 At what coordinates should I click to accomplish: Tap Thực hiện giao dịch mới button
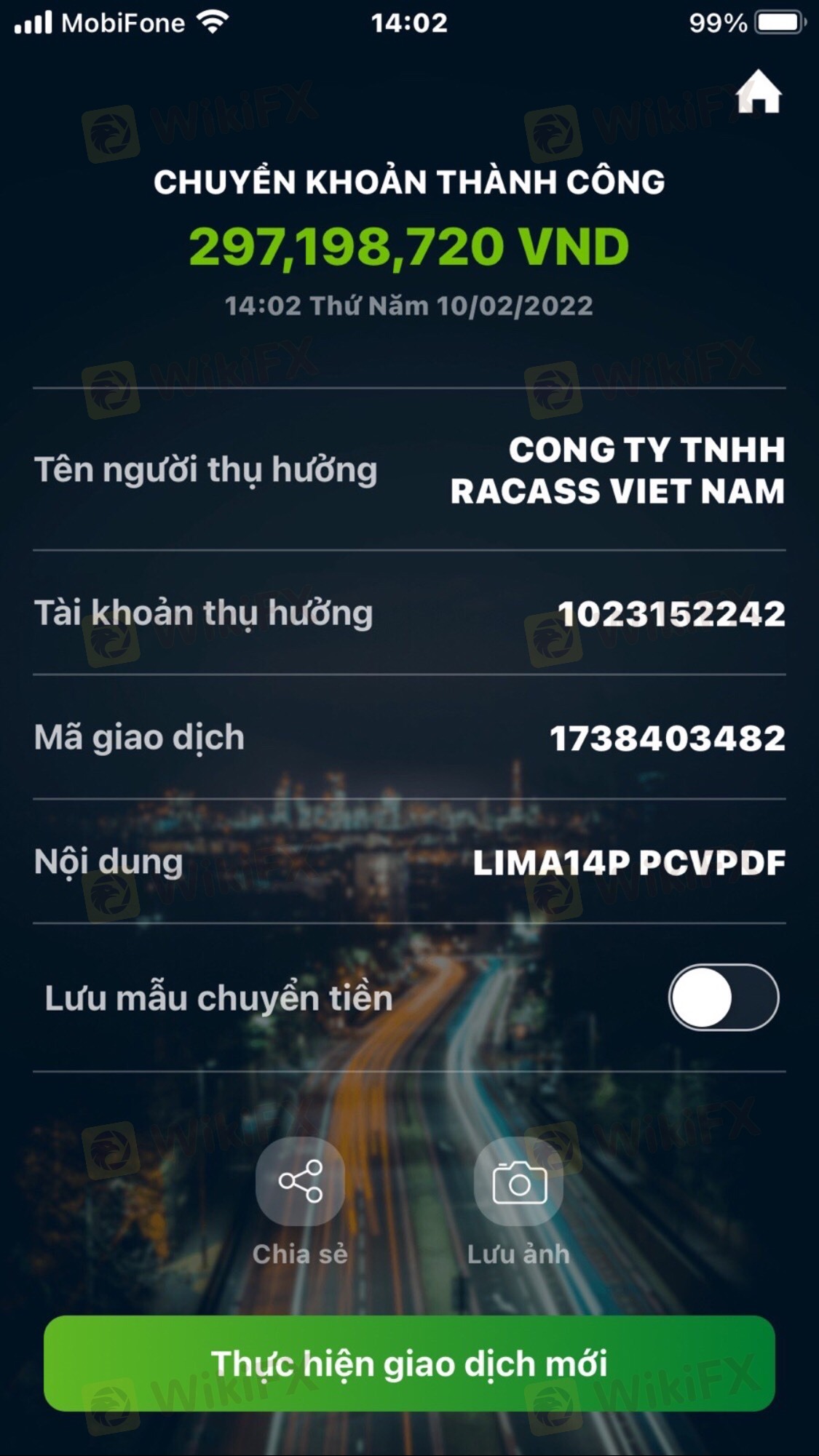(409, 1364)
